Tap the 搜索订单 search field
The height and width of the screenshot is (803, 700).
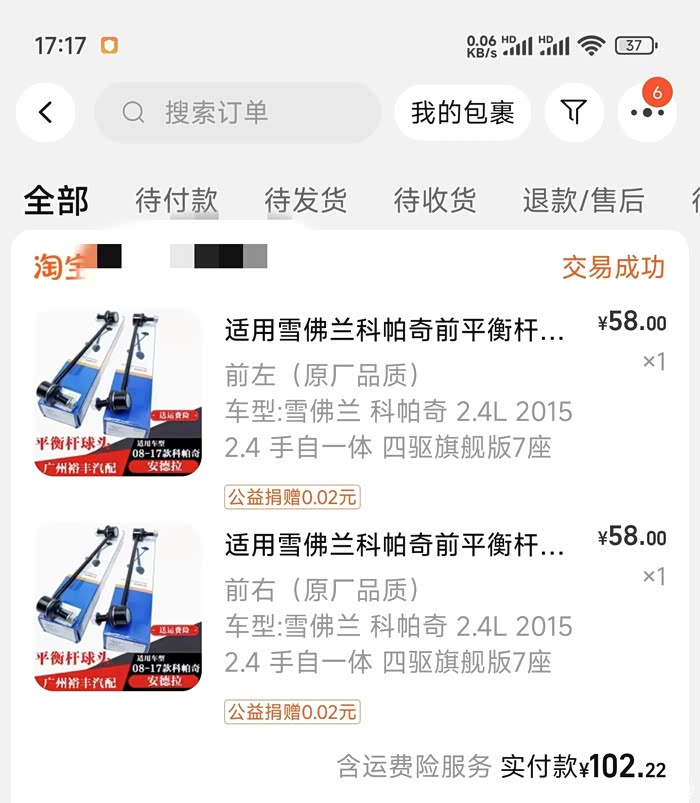tap(238, 112)
